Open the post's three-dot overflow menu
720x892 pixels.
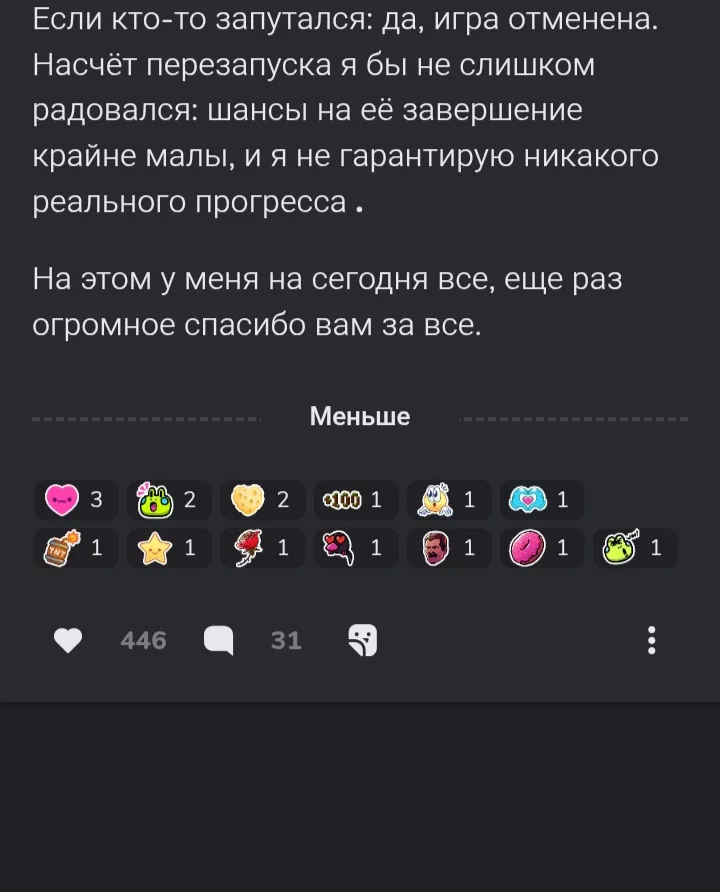pos(652,640)
